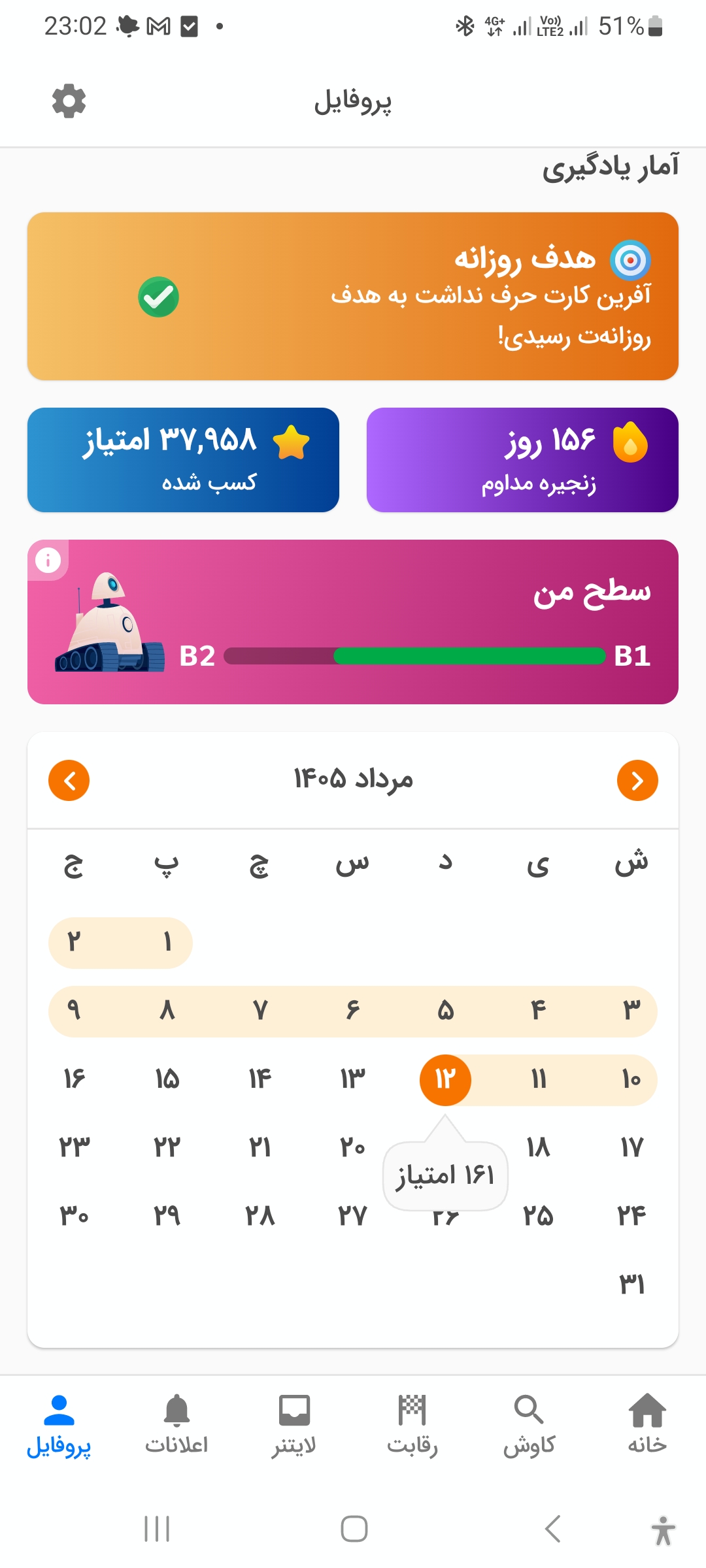Switch to the خانه tab
The height and width of the screenshot is (1568, 706).
(x=647, y=1425)
